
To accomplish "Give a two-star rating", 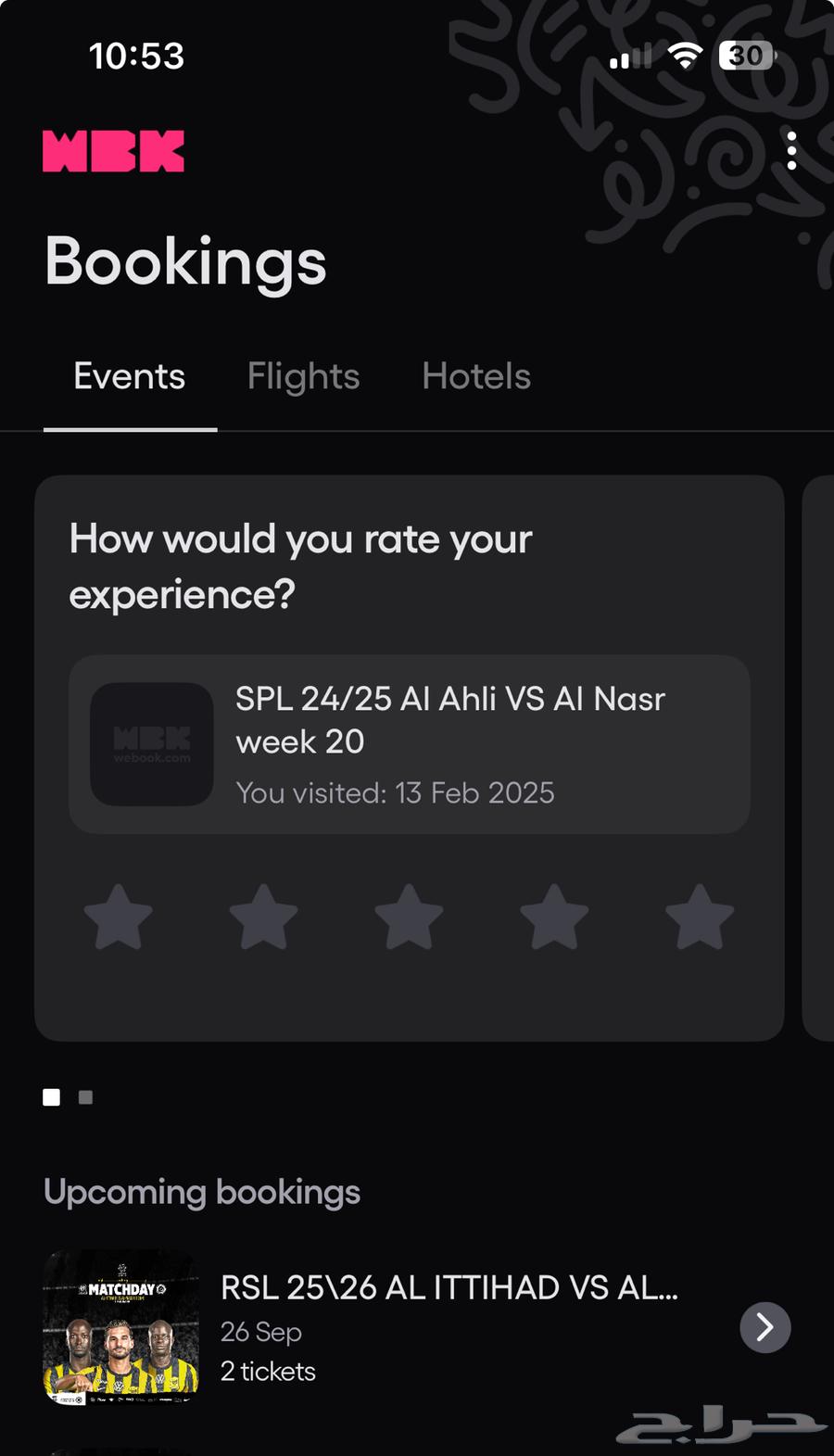I will [264, 918].
